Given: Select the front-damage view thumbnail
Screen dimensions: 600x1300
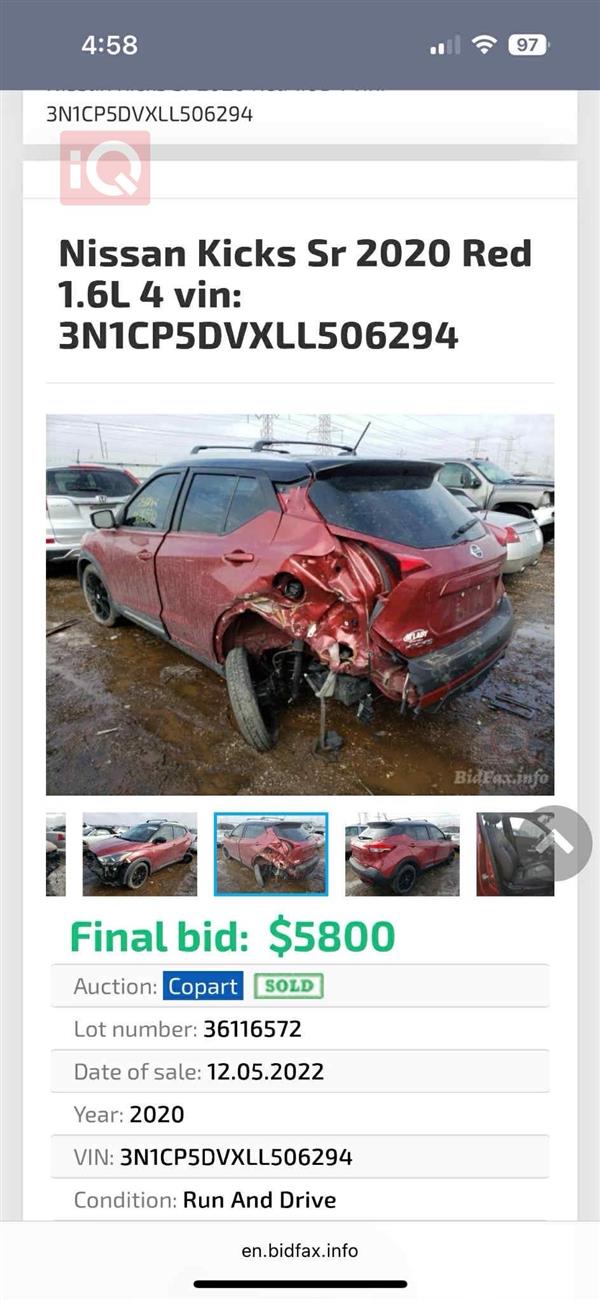Looking at the screenshot, I should (139, 853).
